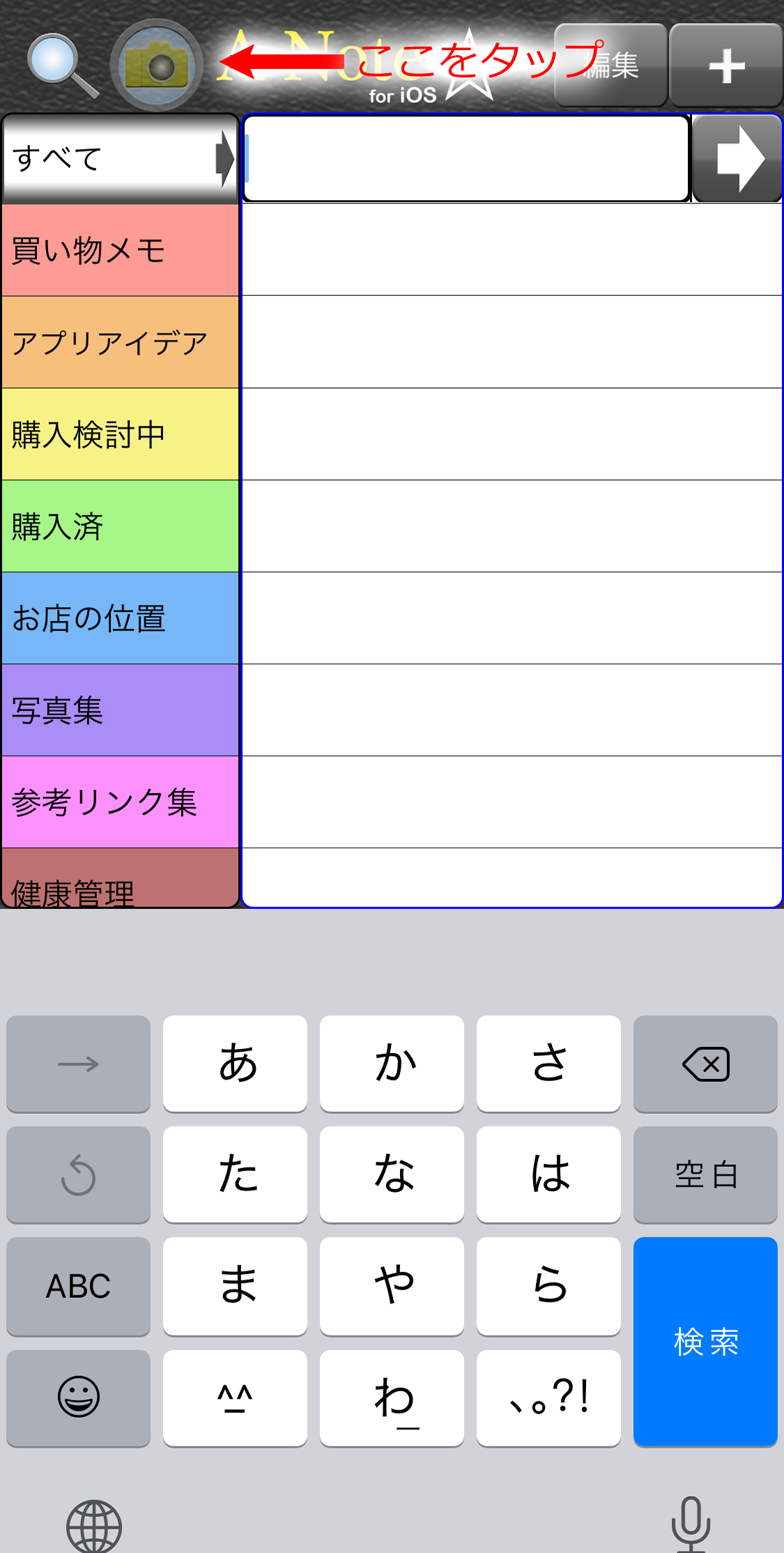Focus the search text field
The image size is (784, 1553).
point(466,159)
